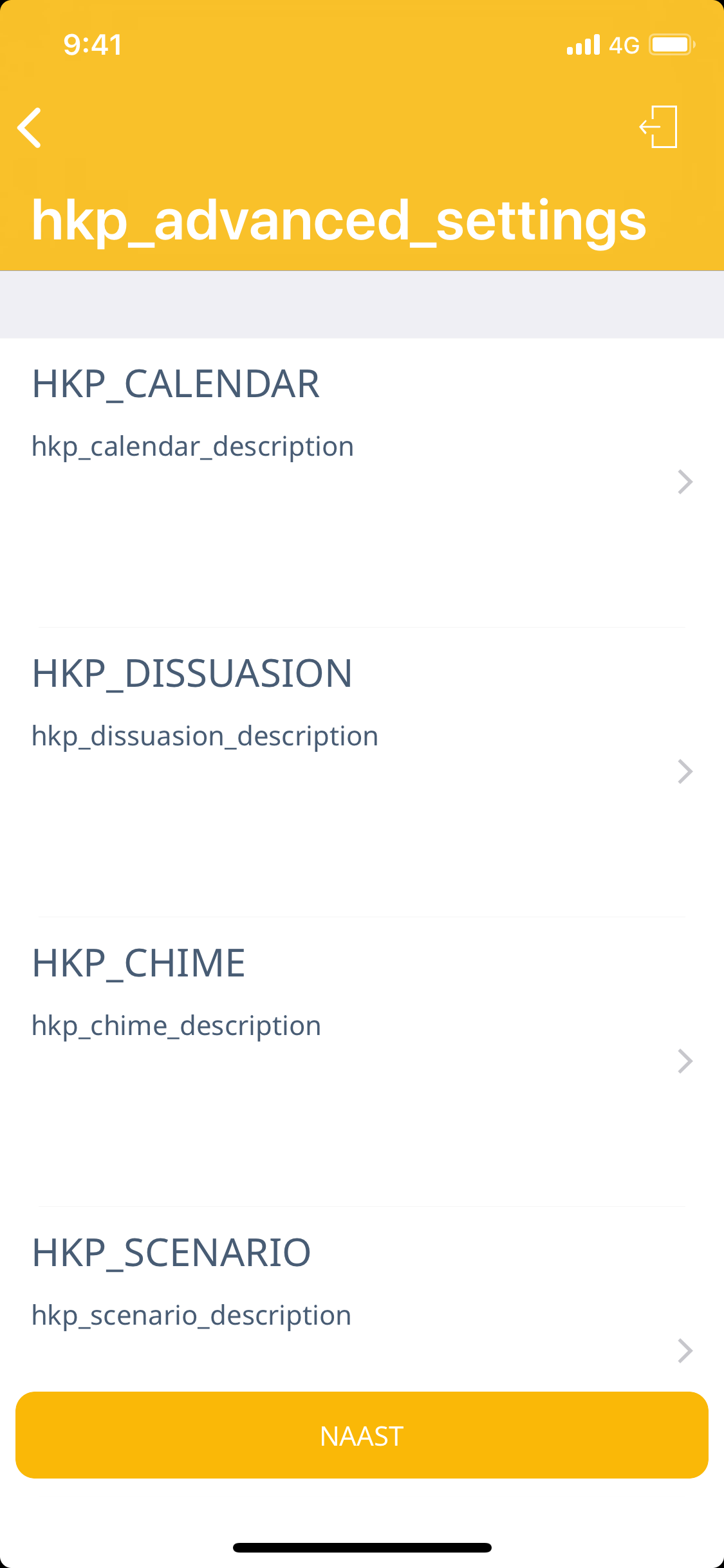This screenshot has width=724, height=1568.
Task: Open the HKP_DISSUASION settings row
Action: 362,771
